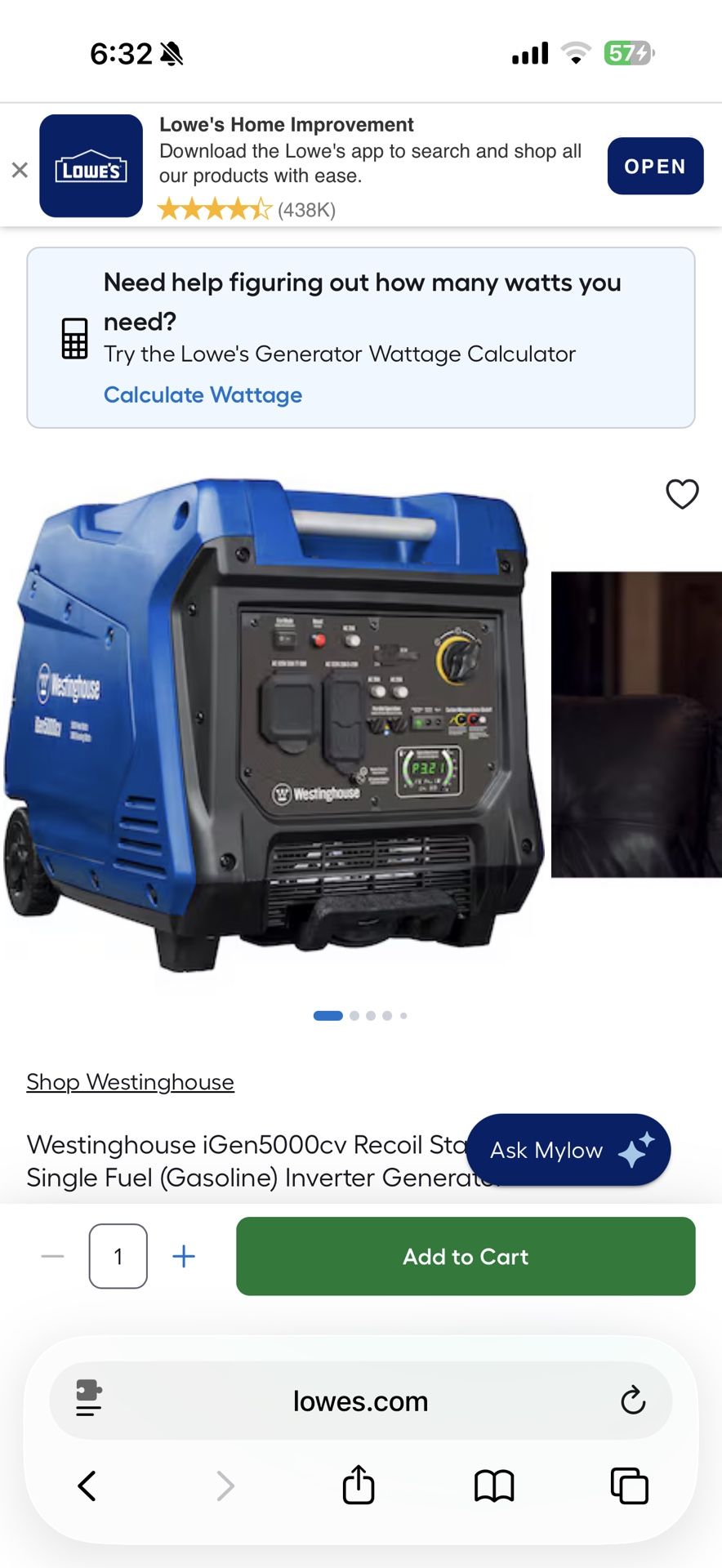Tap the heart to favorite this generator
Screen dimensions: 722x1568
click(682, 494)
